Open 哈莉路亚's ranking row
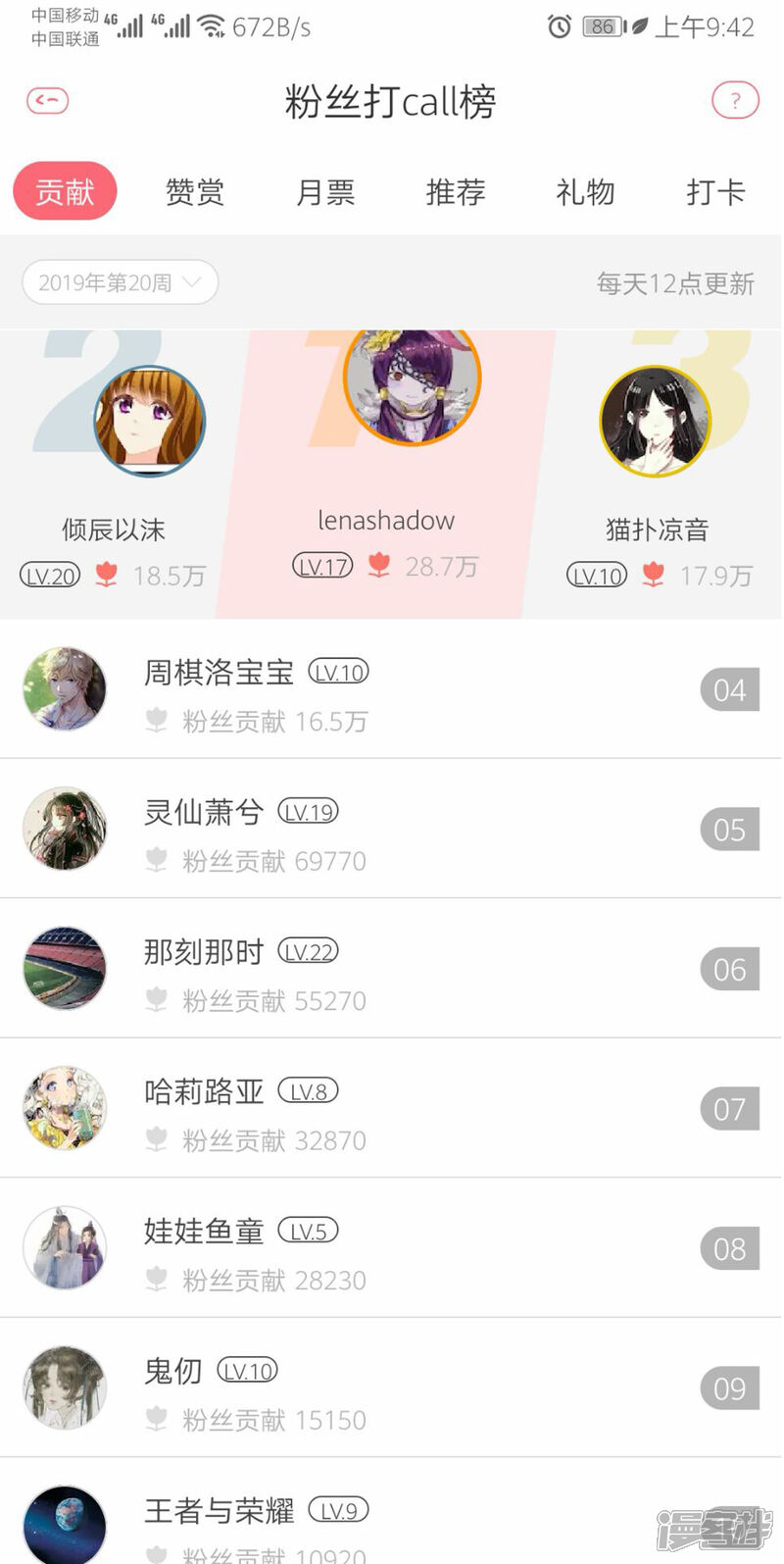 pos(392,1109)
